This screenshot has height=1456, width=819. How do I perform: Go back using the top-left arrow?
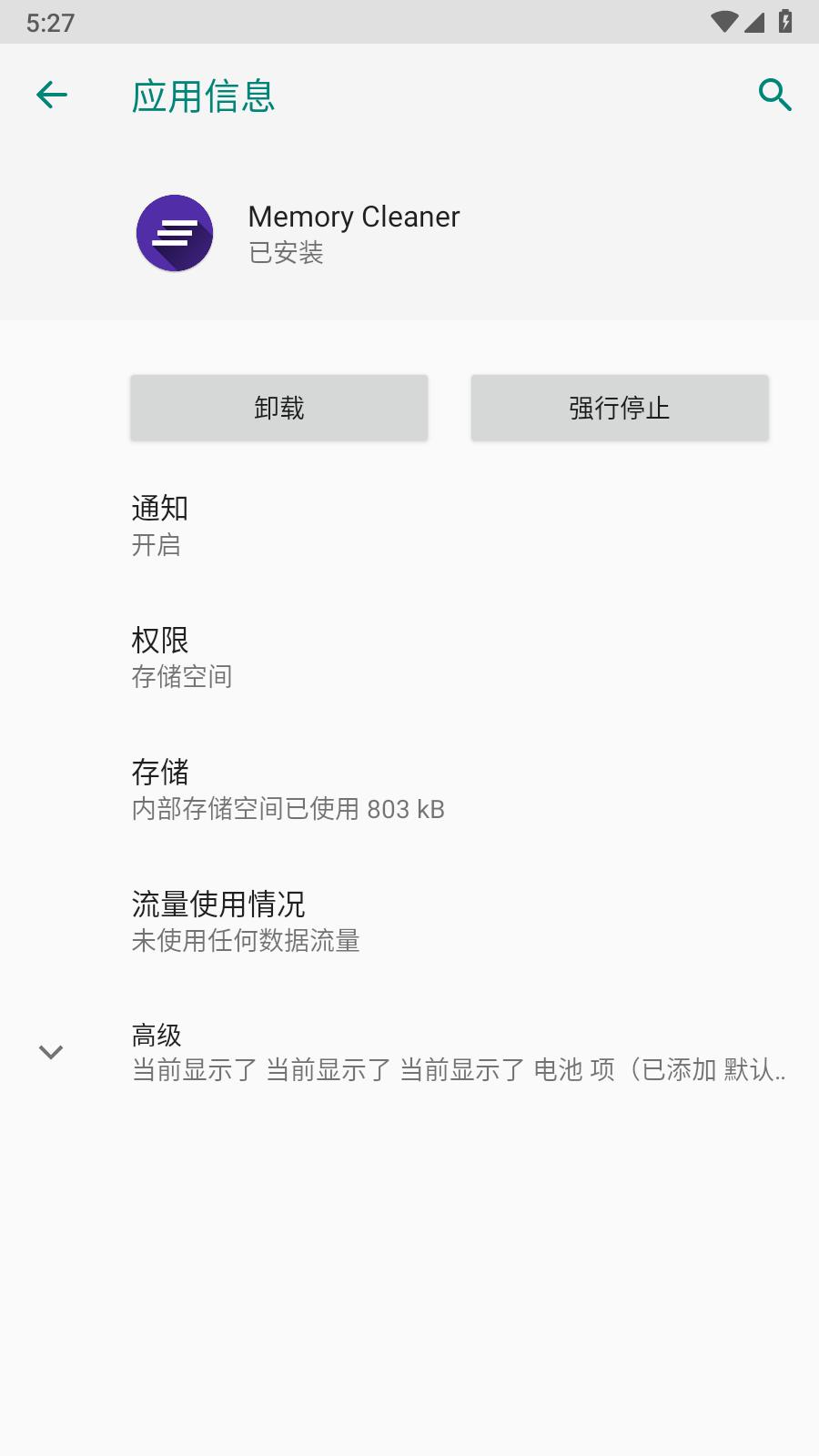click(52, 95)
